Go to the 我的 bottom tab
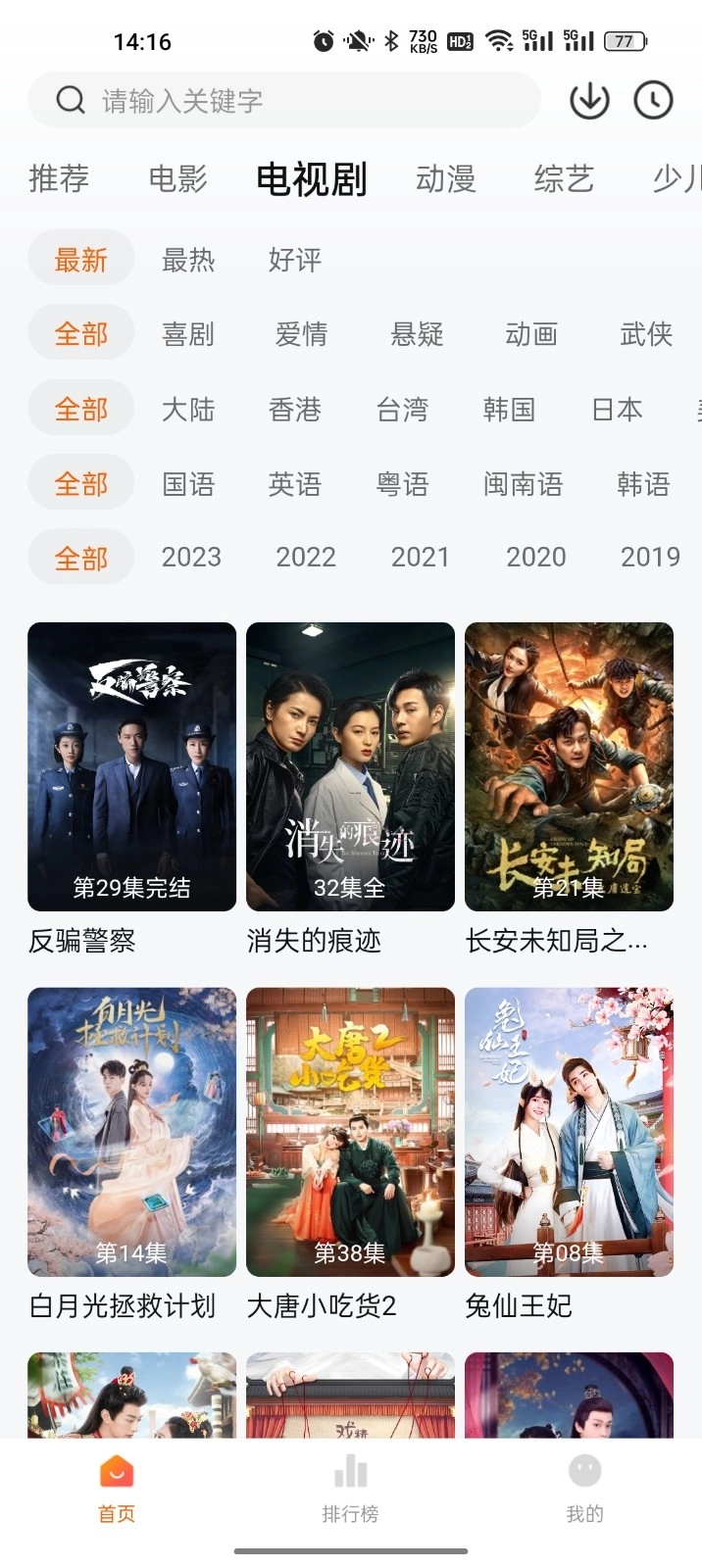The image size is (702, 1568). [x=584, y=1488]
